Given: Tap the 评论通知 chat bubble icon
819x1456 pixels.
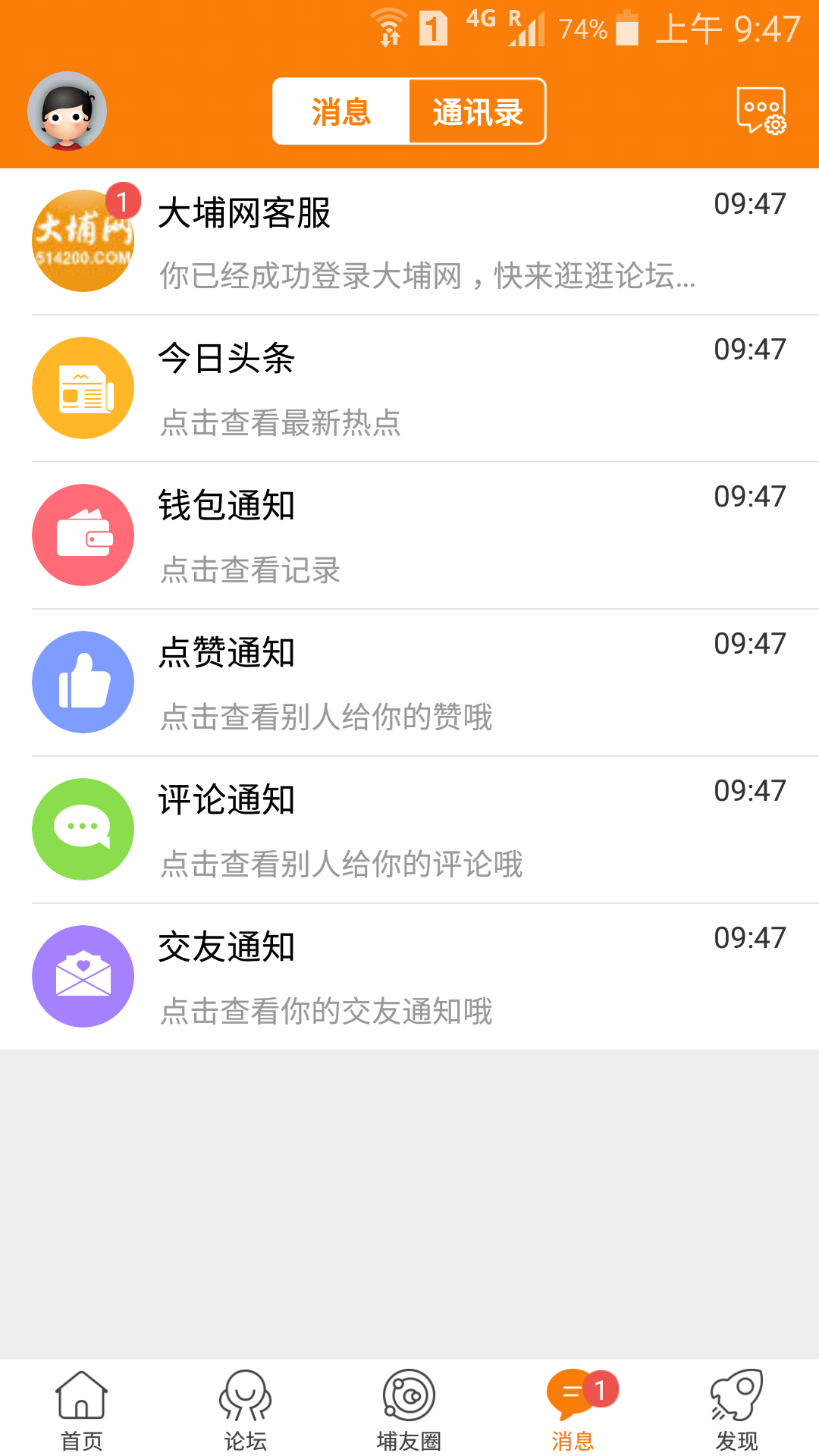Looking at the screenshot, I should 83,828.
